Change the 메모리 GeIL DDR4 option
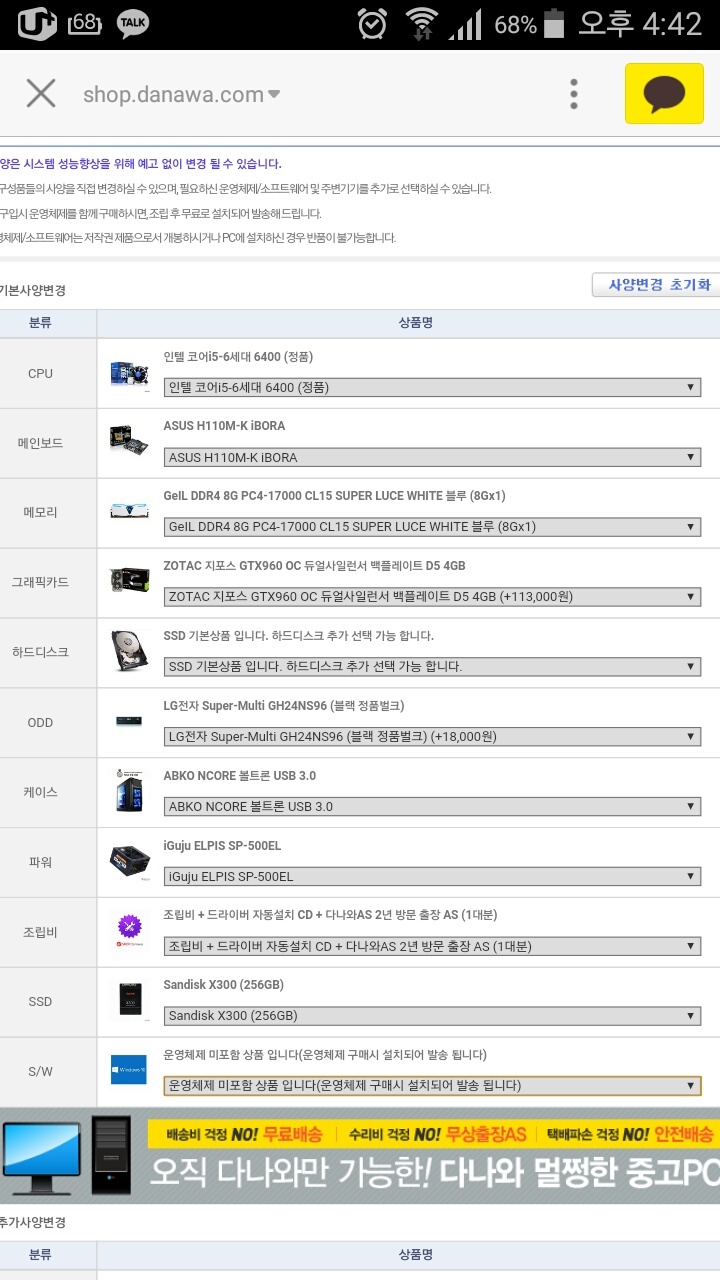Screen dimensions: 720x1280 click(x=432, y=527)
